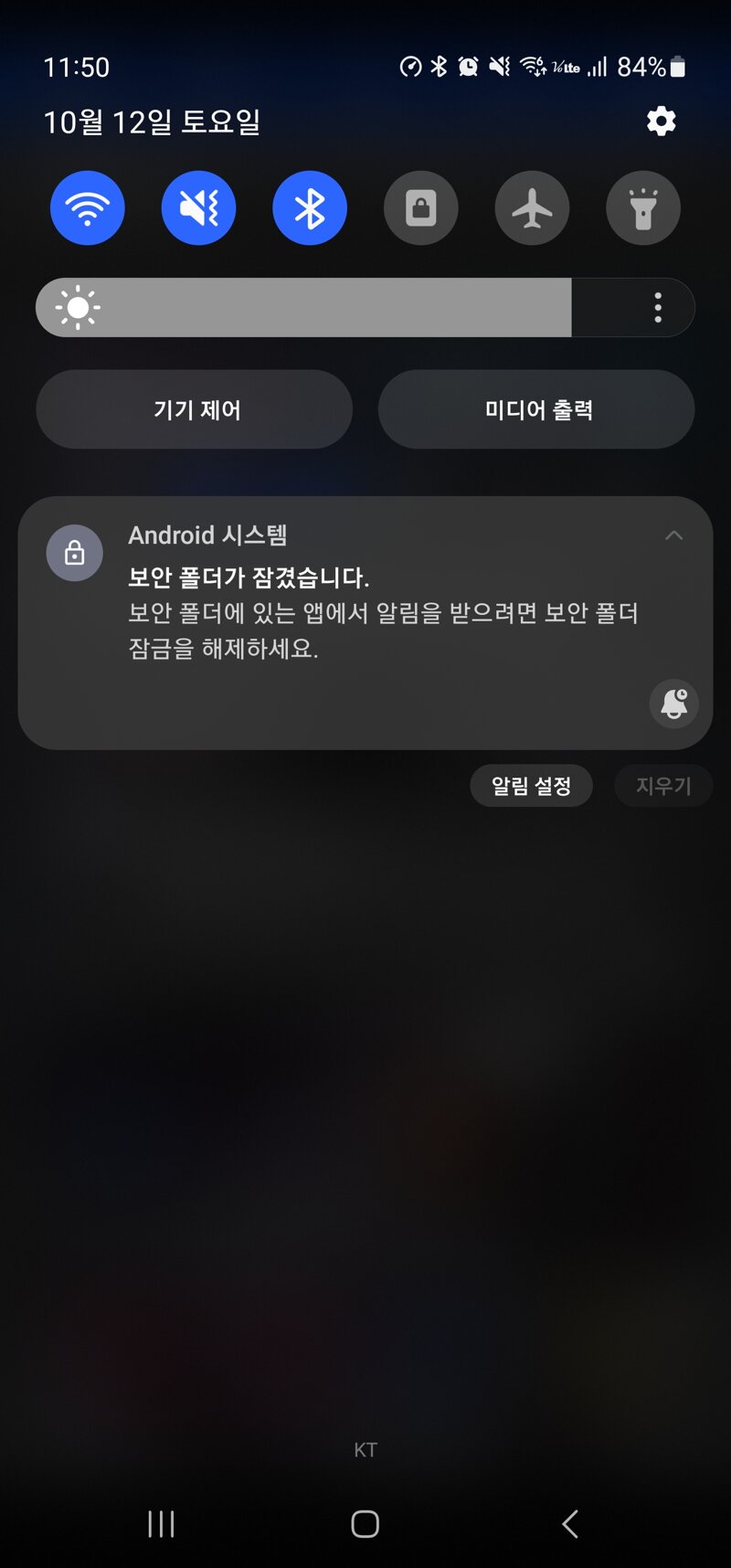
Task: Toggle Wi-Fi off
Action: [x=88, y=208]
